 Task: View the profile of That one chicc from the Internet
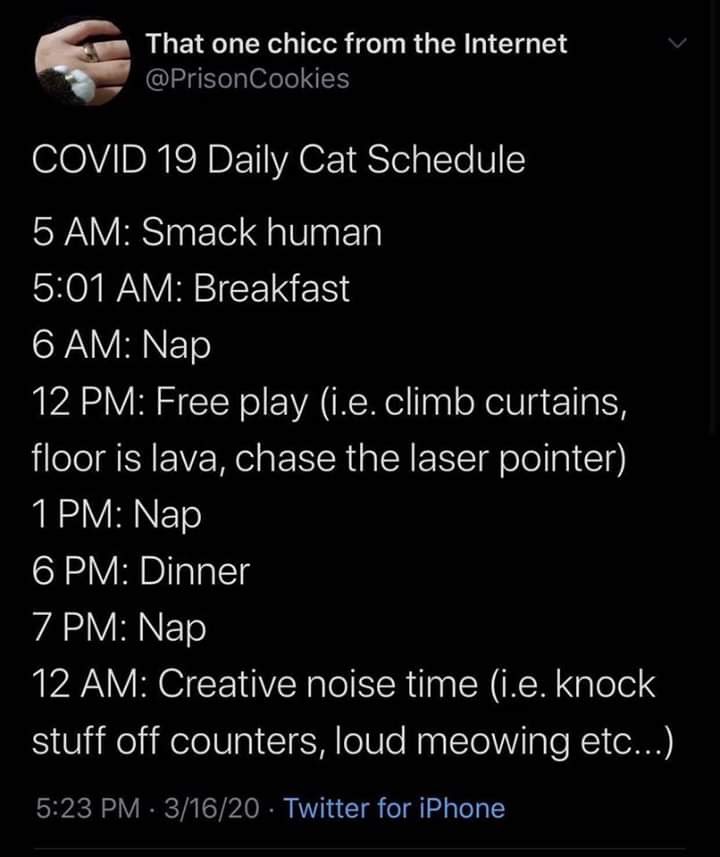pyautogui.click(x=356, y=44)
